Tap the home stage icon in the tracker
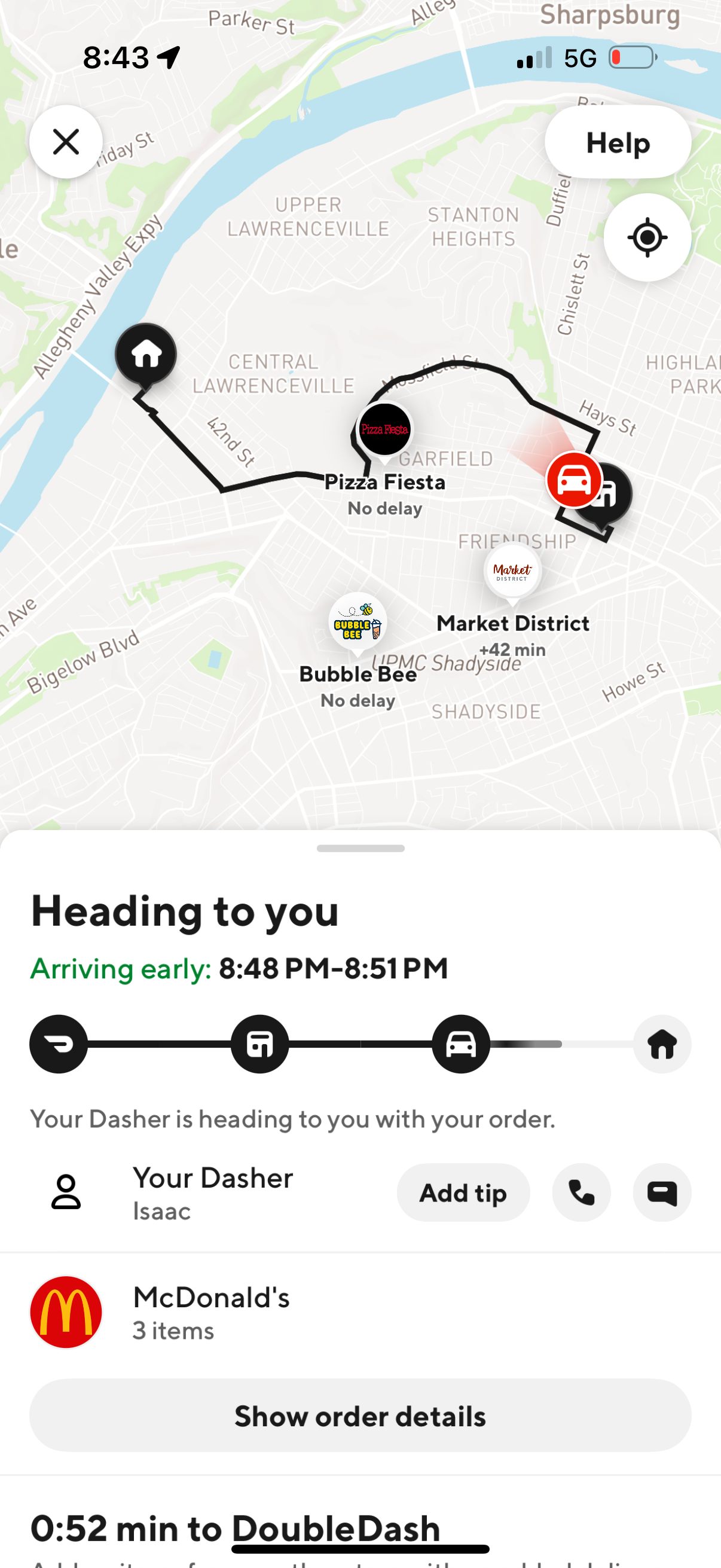 (662, 1044)
